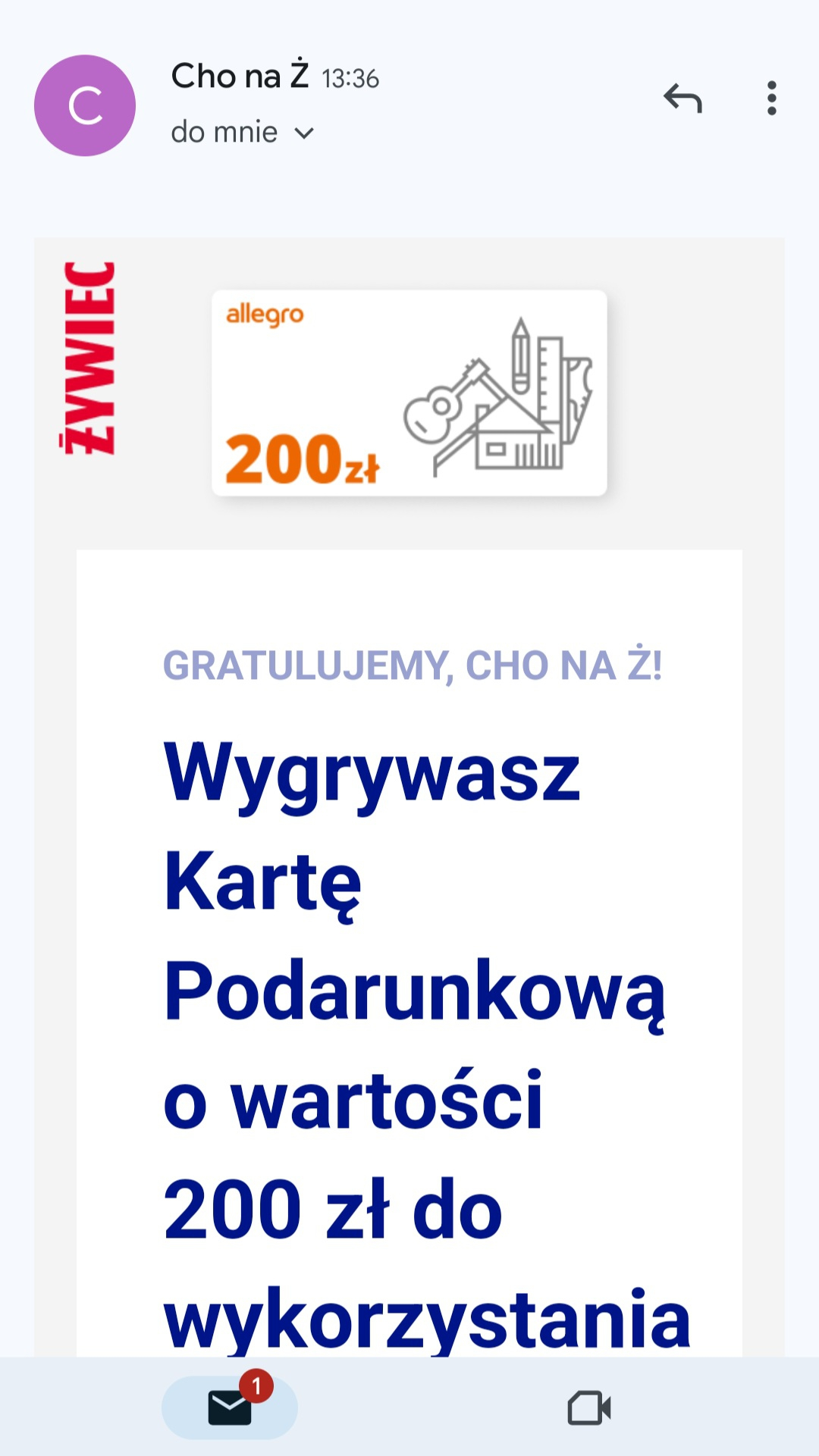Open the sender's purple avatar

(x=85, y=105)
